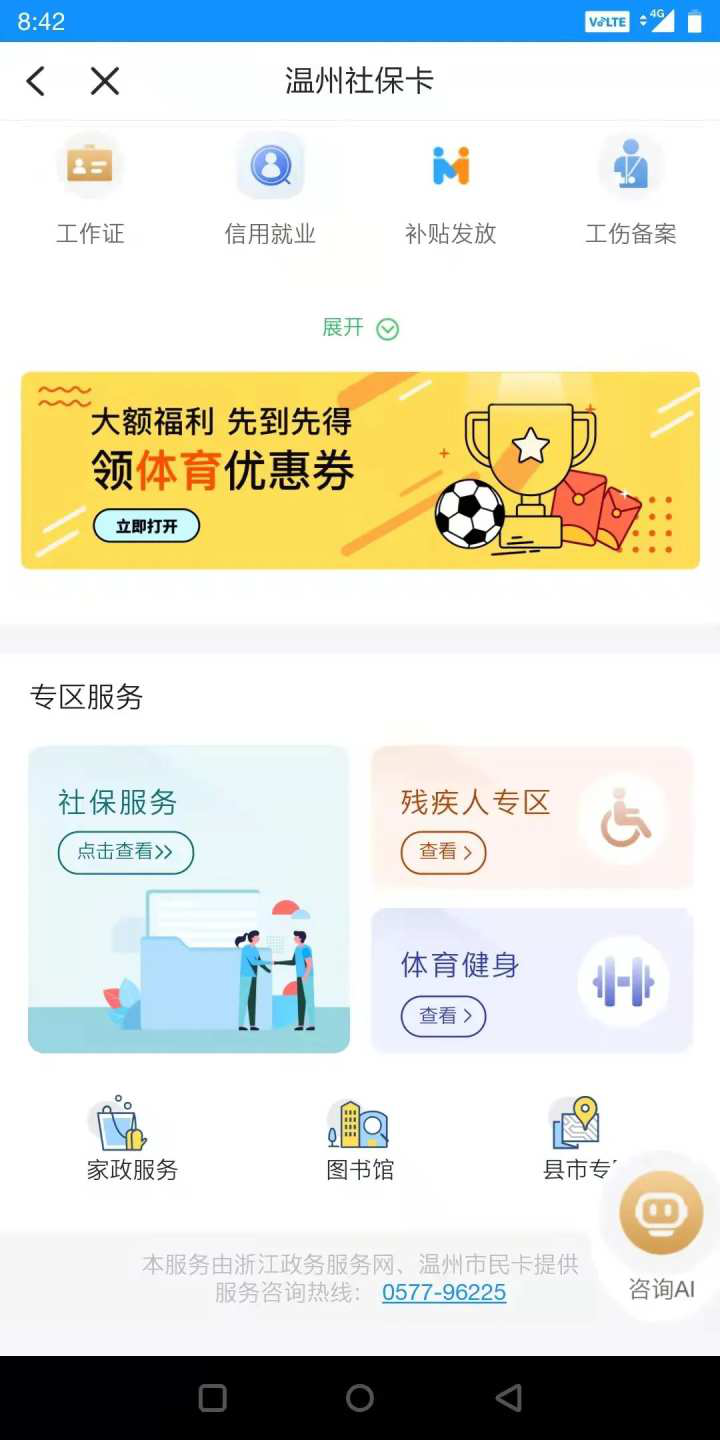Call hotline 0577-96225 link
This screenshot has height=1440, width=720.
click(x=444, y=1292)
